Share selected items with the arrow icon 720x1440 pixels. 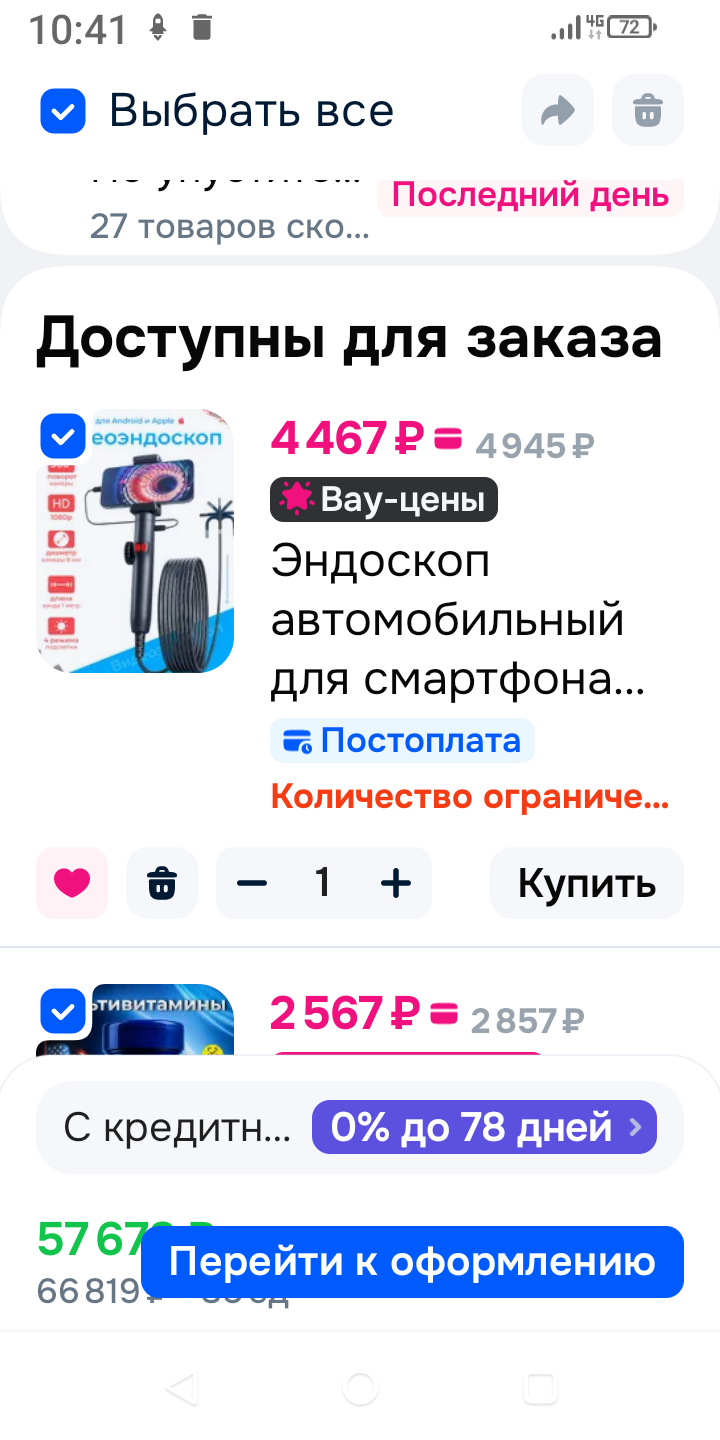(x=557, y=111)
